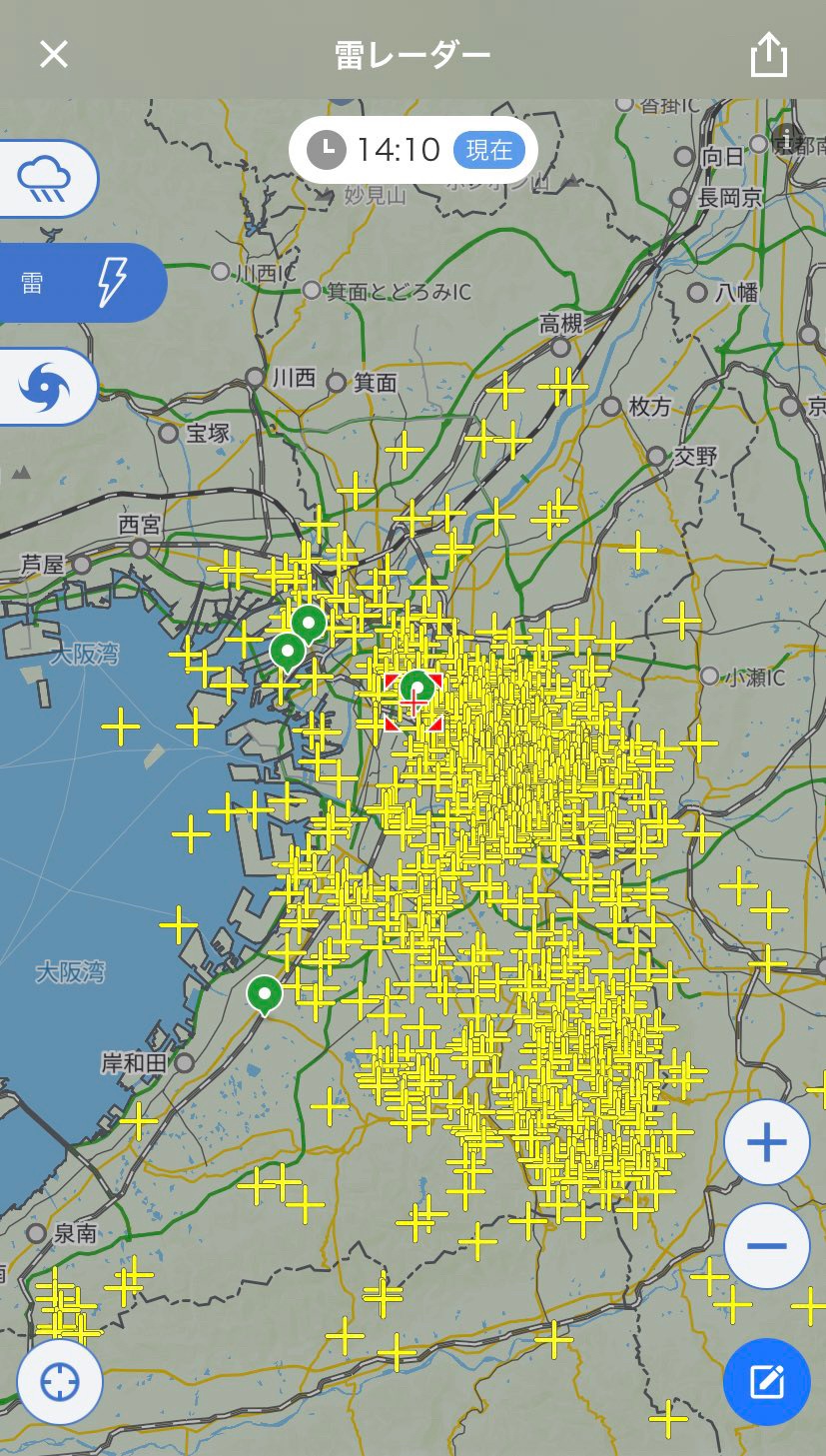Close the lightning radar screen
Screen dimensions: 826x1456
tap(54, 54)
